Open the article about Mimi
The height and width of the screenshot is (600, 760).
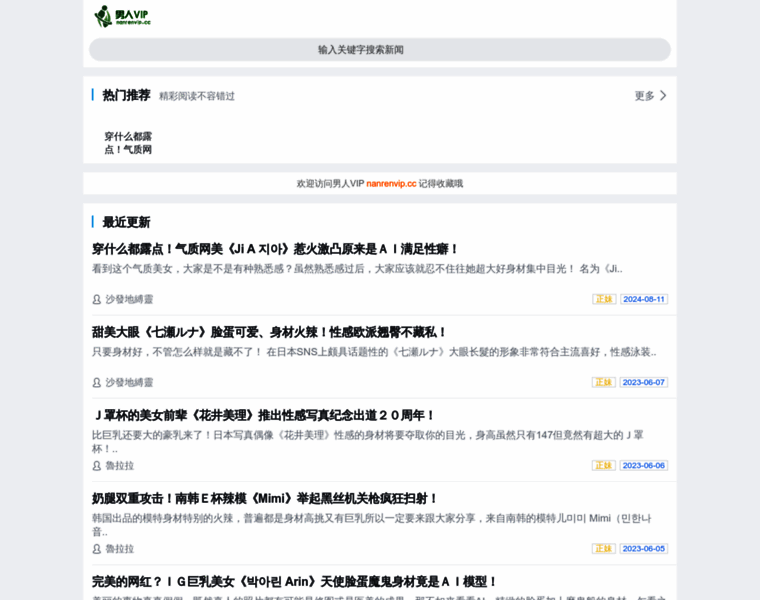(265, 498)
